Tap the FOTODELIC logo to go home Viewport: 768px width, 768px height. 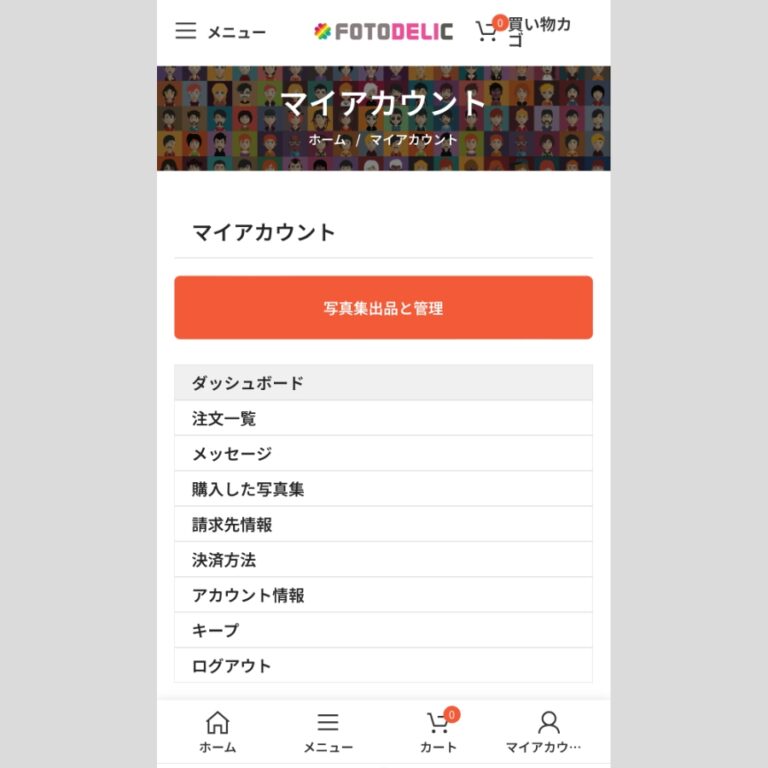(383, 32)
